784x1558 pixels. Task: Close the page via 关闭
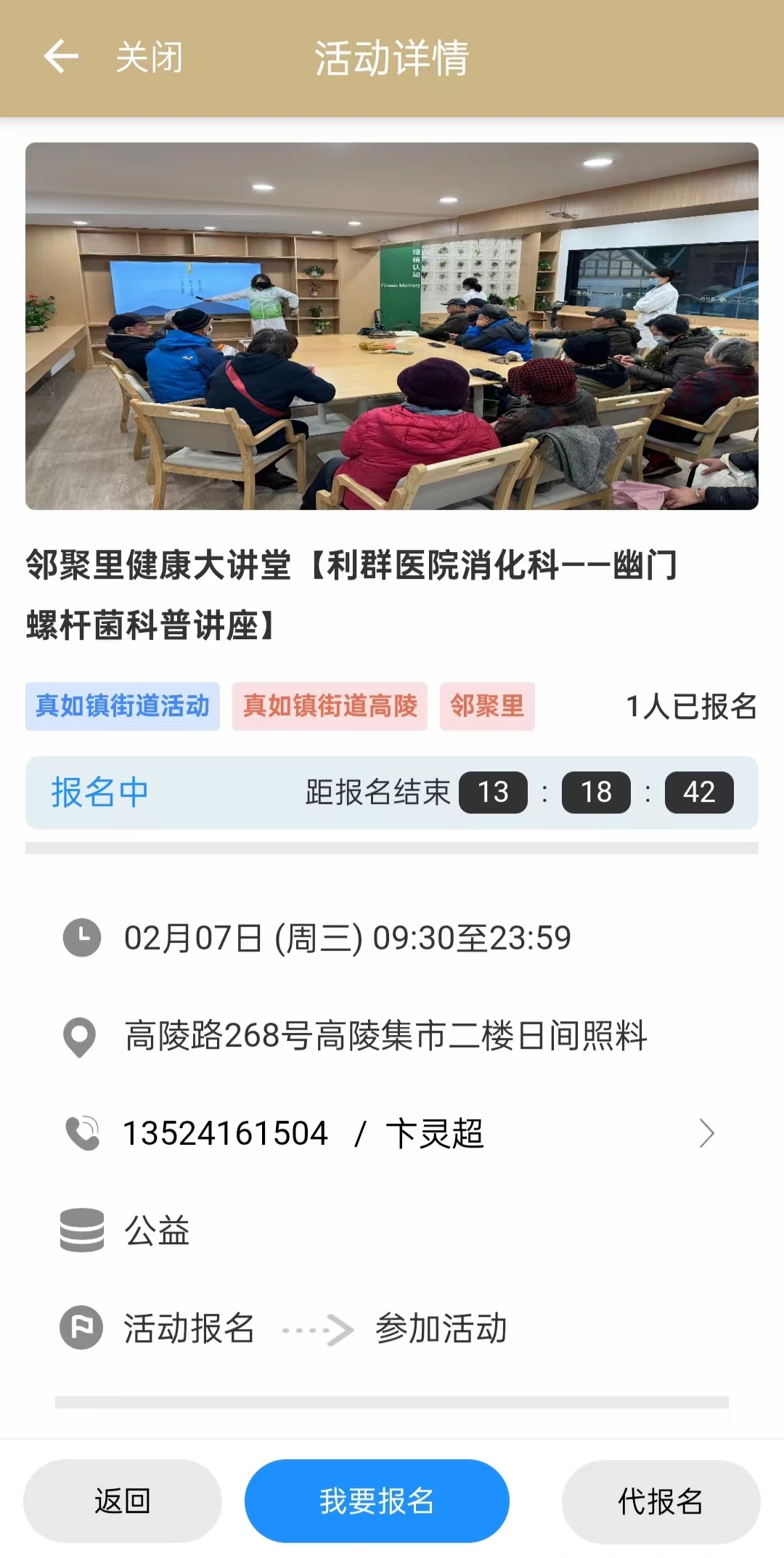point(150,57)
